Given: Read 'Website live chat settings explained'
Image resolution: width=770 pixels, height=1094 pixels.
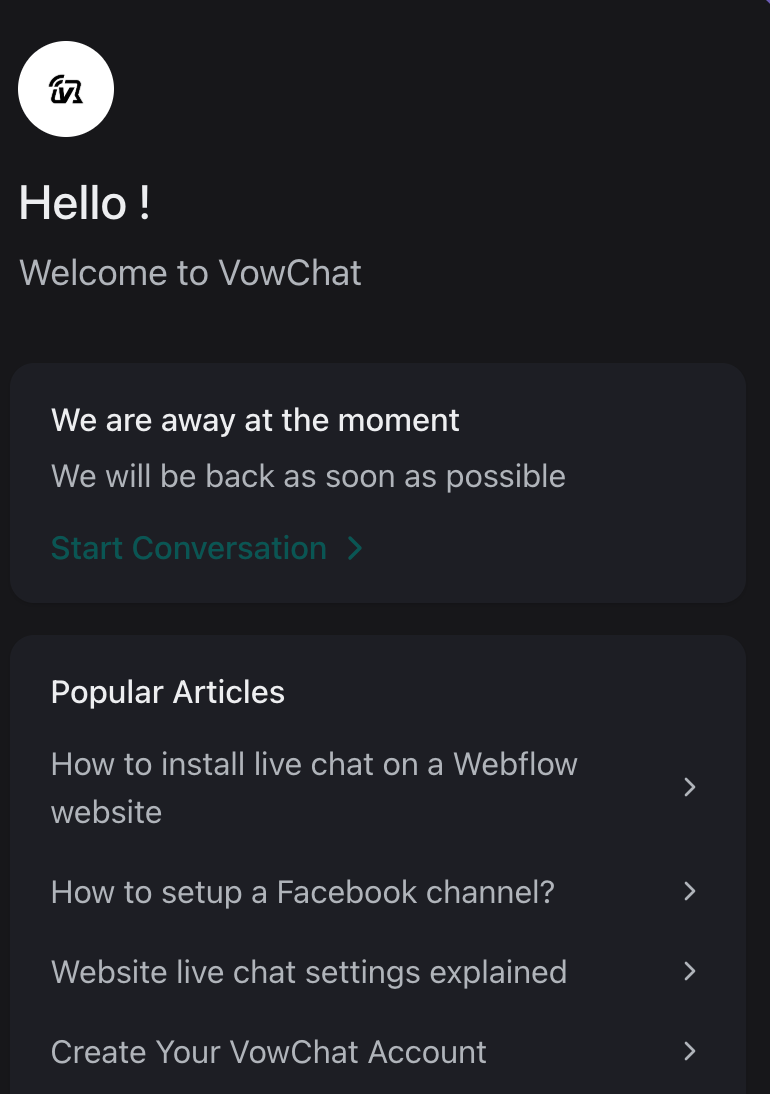Looking at the screenshot, I should click(308, 971).
